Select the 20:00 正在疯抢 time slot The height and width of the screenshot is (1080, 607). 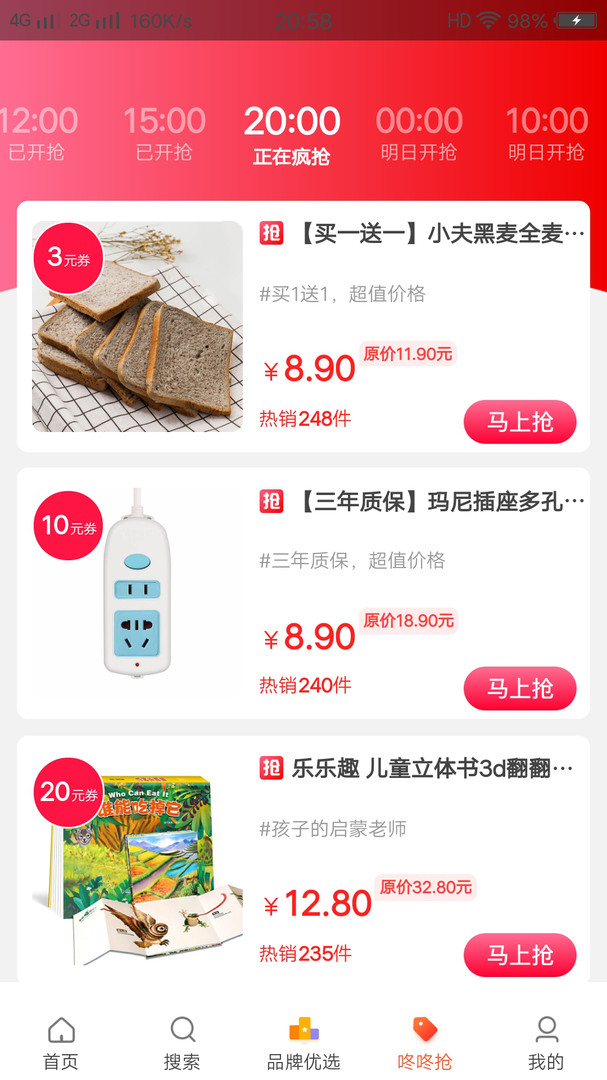pos(292,134)
